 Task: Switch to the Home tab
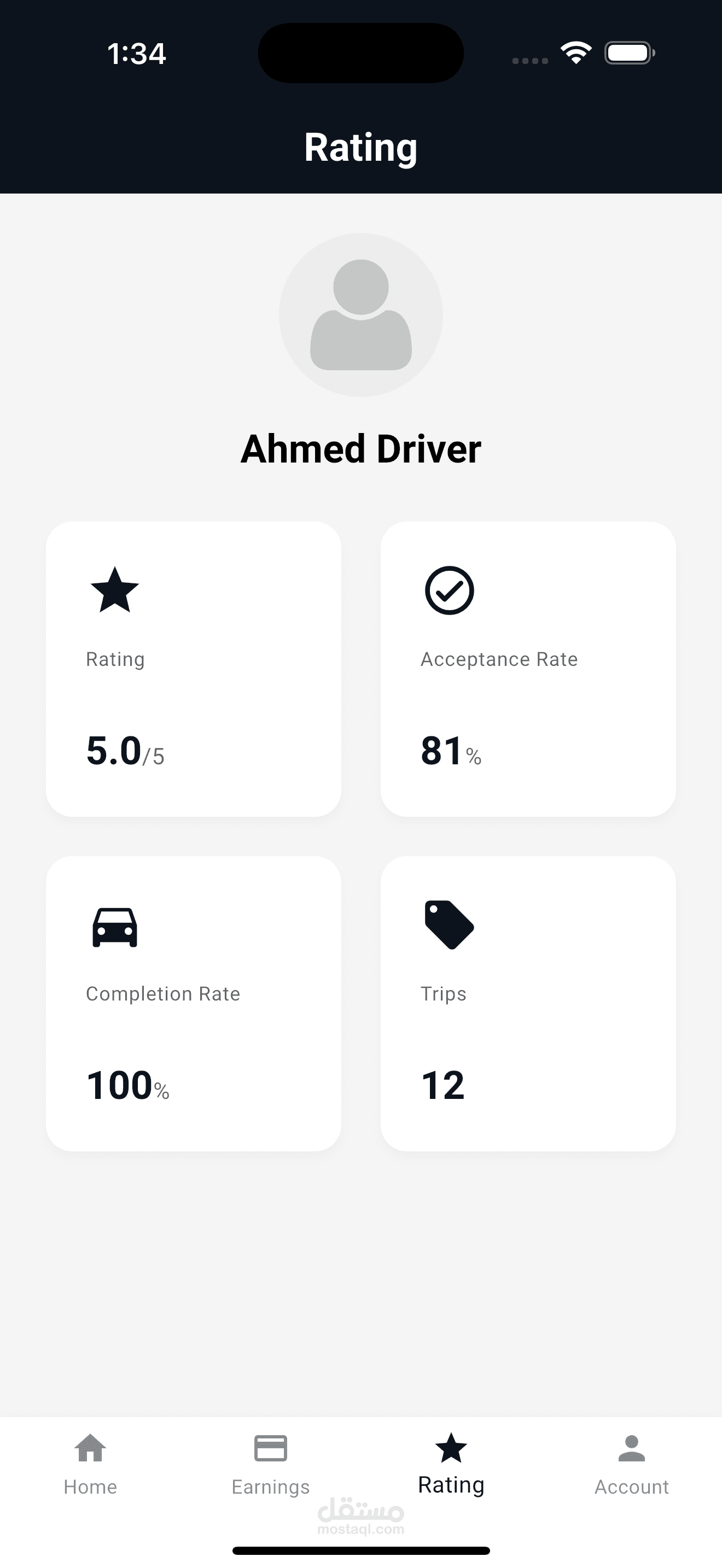tap(90, 1464)
